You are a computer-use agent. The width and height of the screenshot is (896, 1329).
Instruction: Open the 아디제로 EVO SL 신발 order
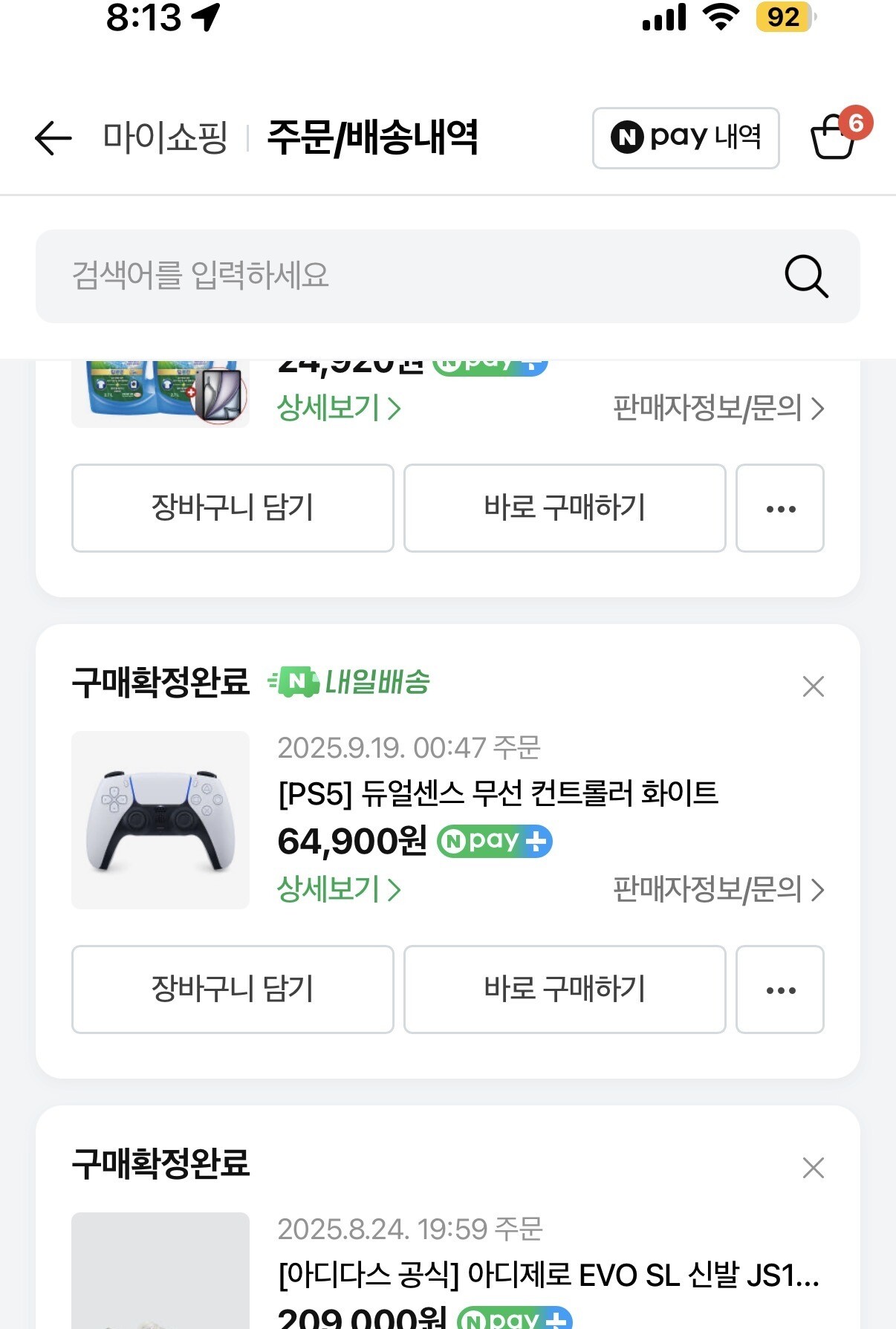[548, 1276]
